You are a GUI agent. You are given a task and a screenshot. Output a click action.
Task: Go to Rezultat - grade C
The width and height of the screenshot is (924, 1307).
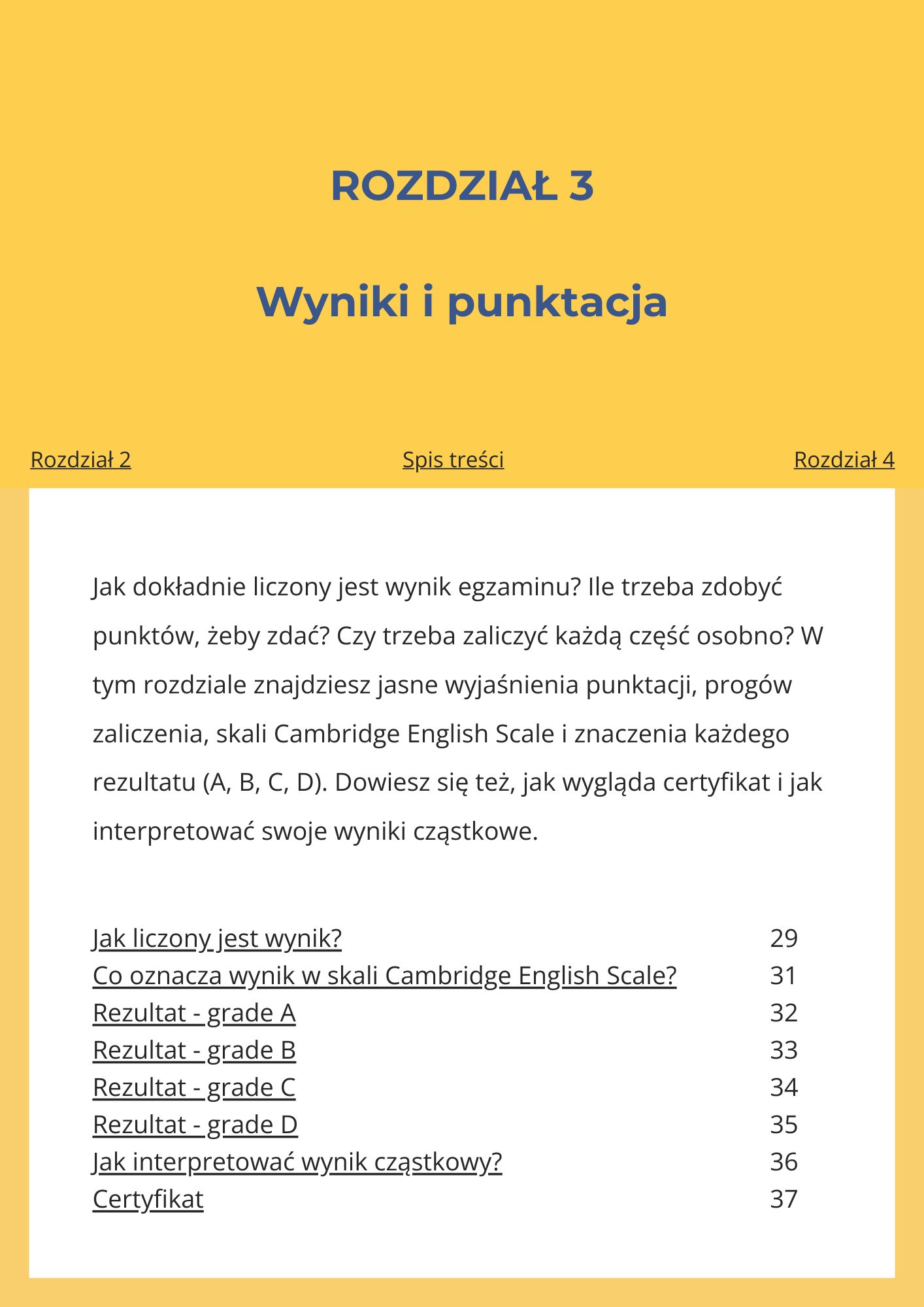tap(194, 1087)
